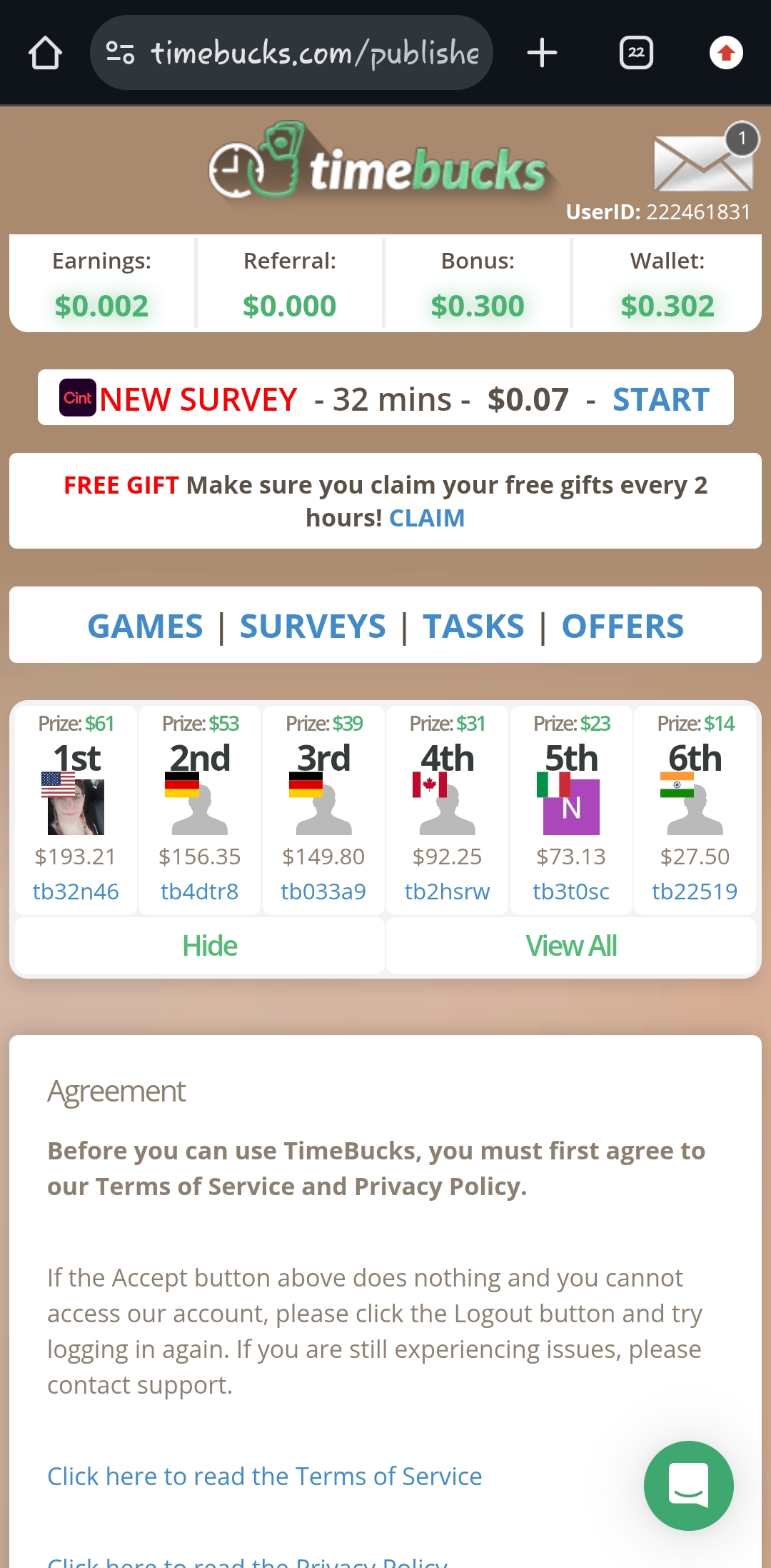Open leaderboard user tb22519

[695, 892]
